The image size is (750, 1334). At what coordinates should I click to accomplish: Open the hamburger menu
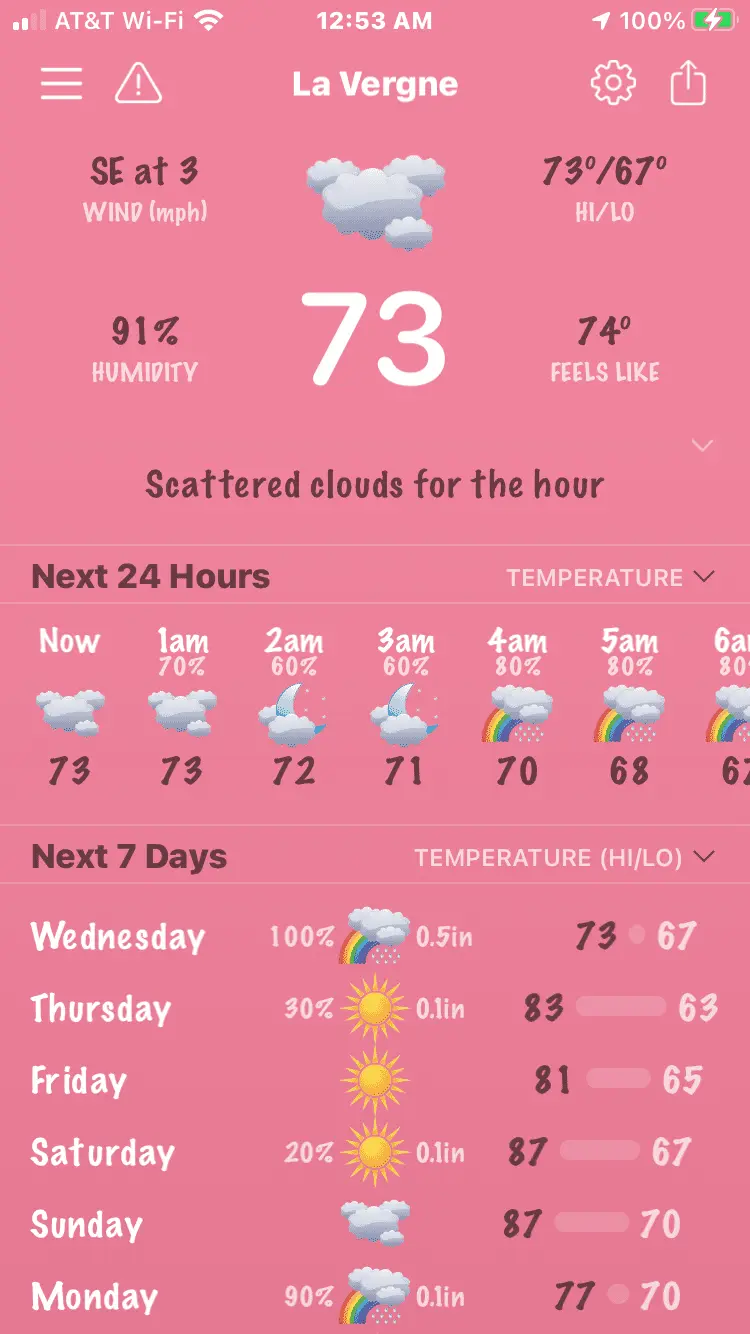point(61,84)
